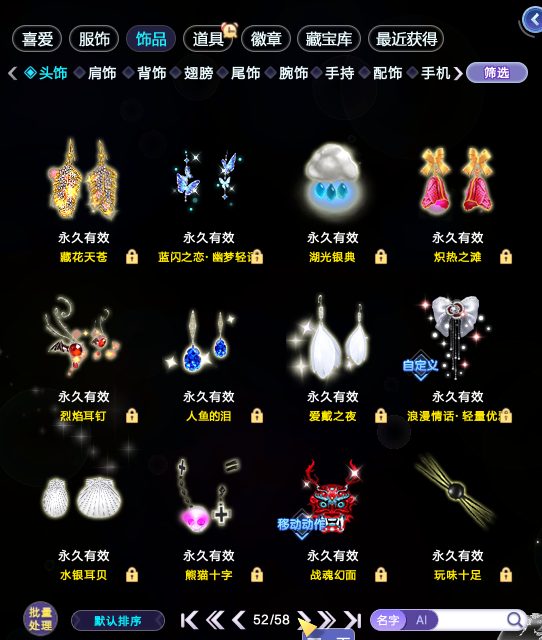This screenshot has width=542, height=640.
Task: Open the 道具 tab
Action: (x=208, y=39)
